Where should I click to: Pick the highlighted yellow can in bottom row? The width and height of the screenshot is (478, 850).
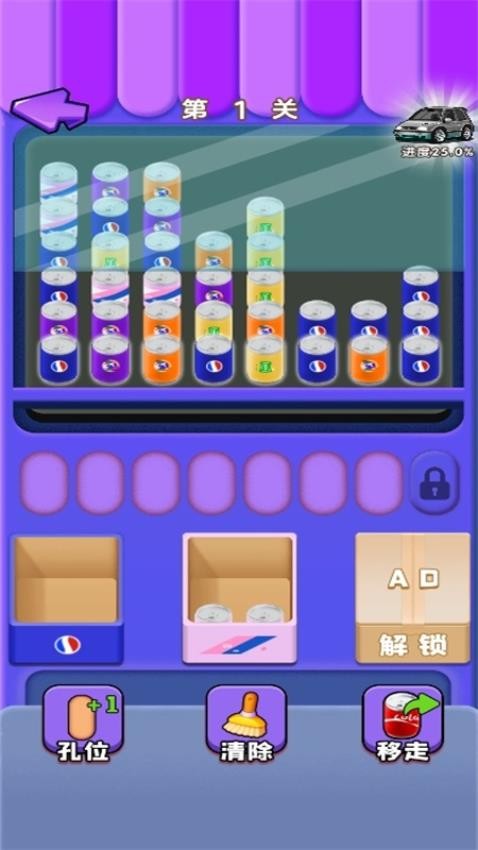point(265,359)
